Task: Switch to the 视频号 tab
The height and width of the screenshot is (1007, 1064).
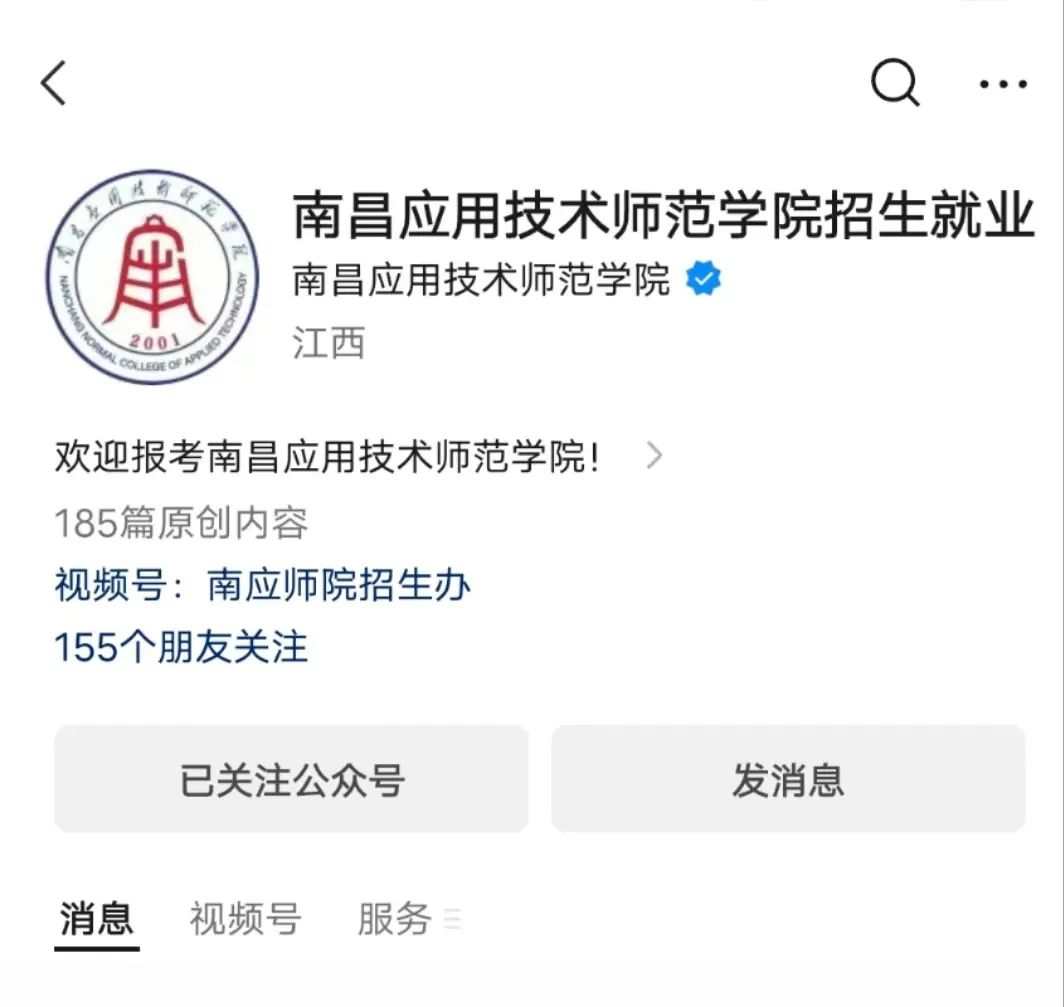Action: [245, 918]
